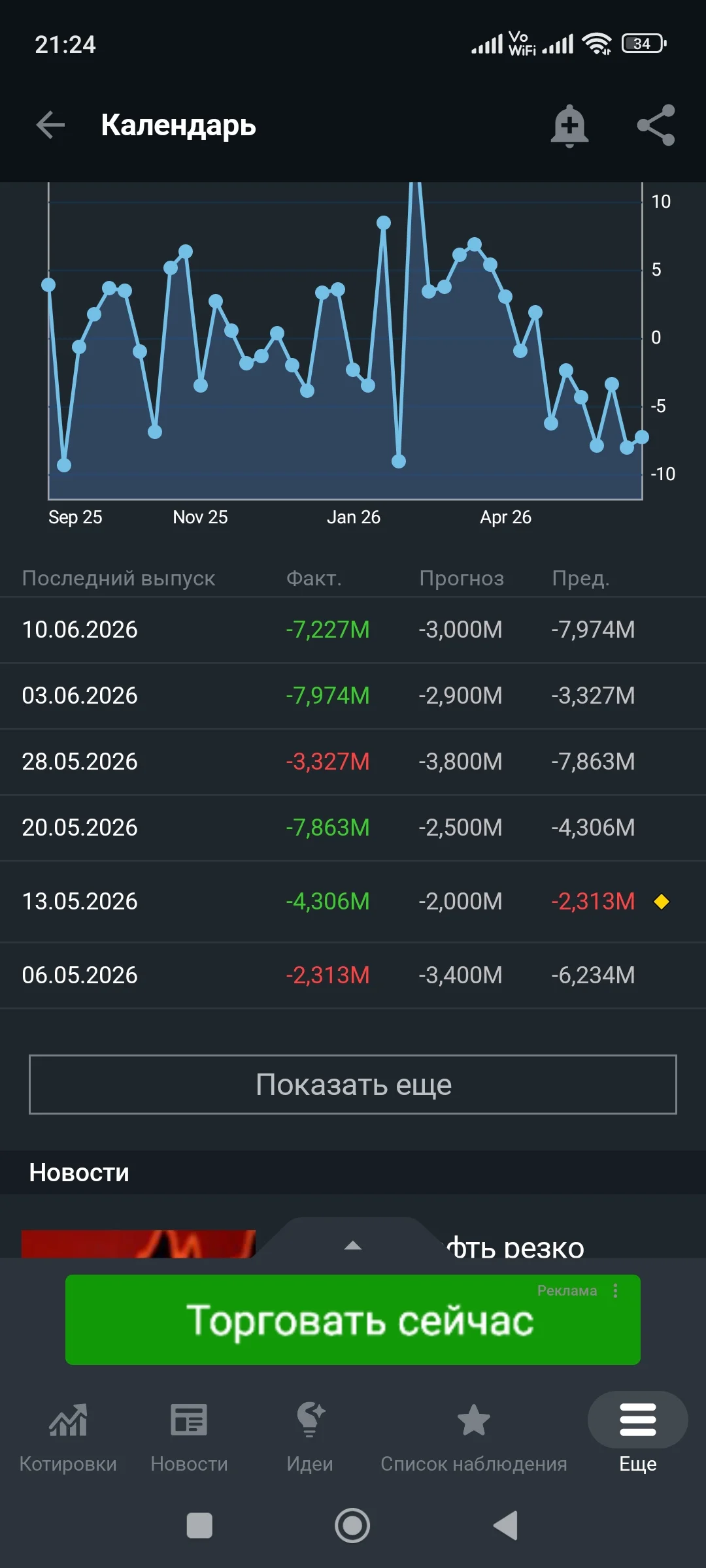The image size is (706, 1568).
Task: Expand the panel with the up arrow handle
Action: point(353,1245)
